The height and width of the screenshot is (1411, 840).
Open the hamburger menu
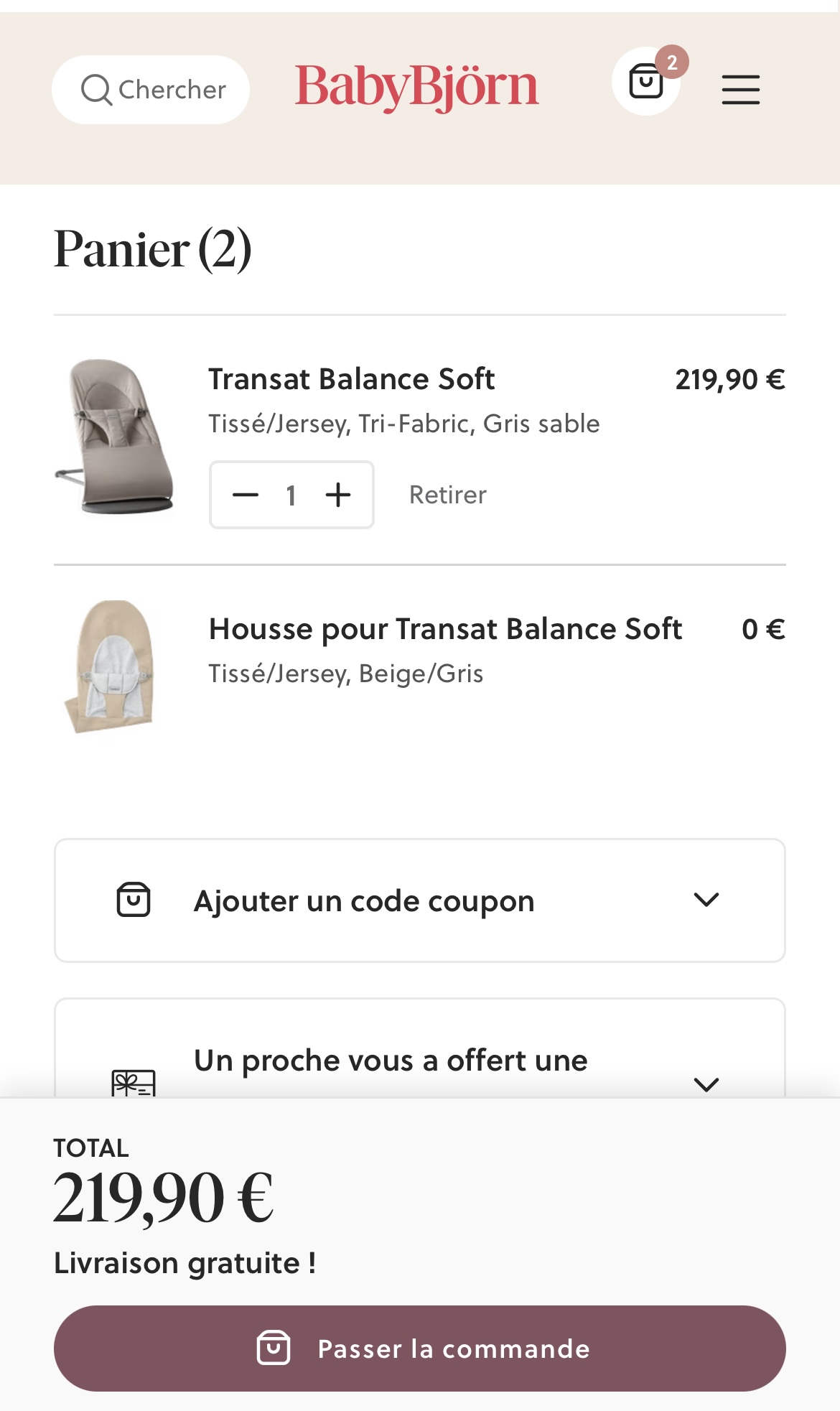740,90
